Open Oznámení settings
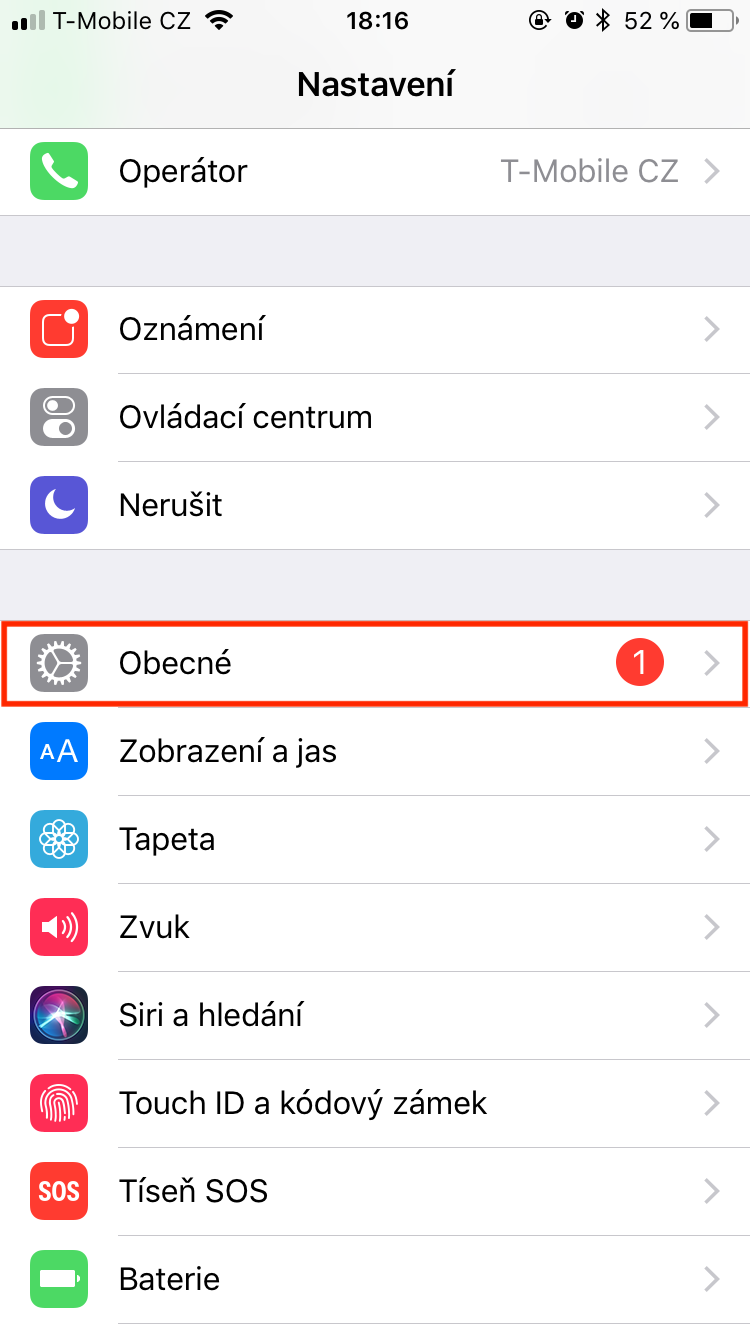Screen dimensions: 750x1334 coord(375,330)
